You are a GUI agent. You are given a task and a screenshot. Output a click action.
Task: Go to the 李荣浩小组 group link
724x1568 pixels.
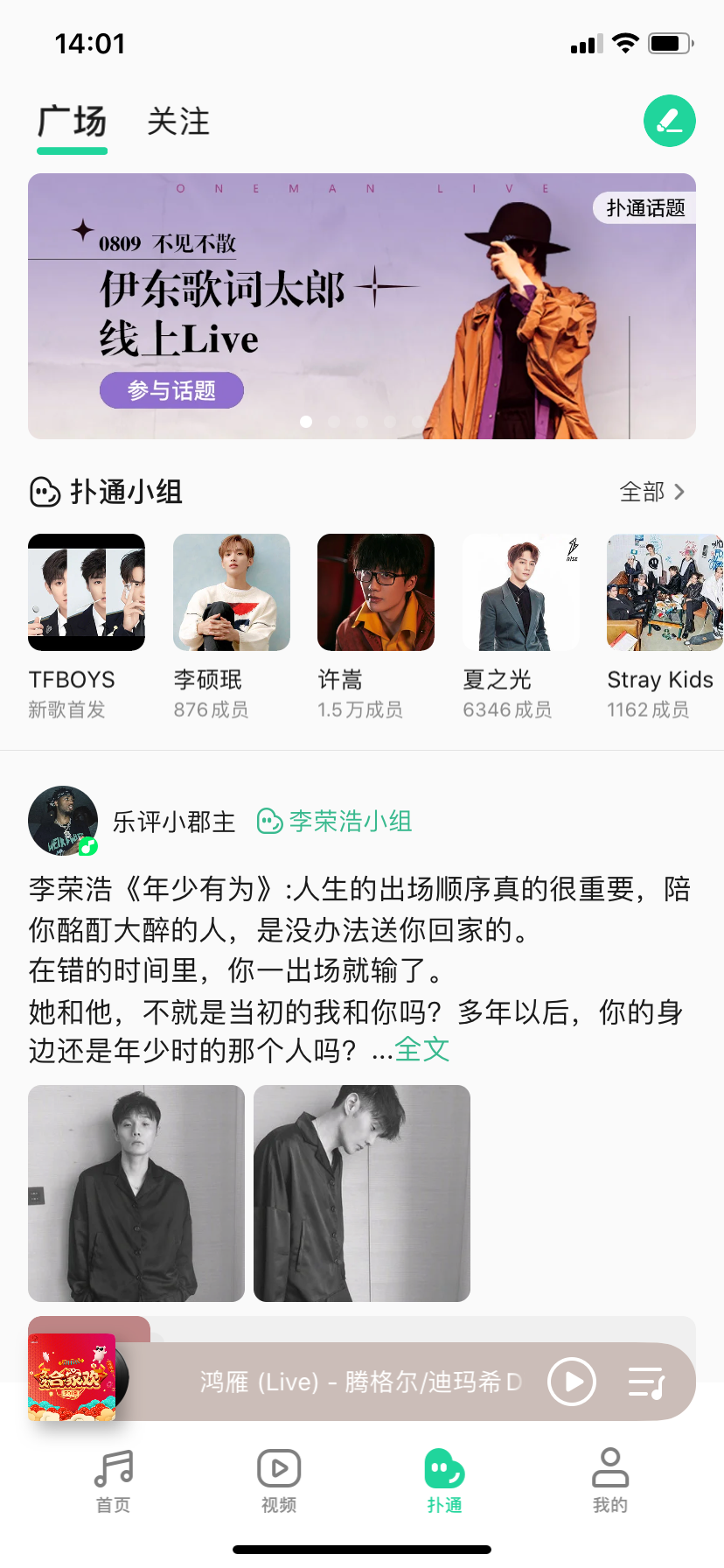pos(335,821)
